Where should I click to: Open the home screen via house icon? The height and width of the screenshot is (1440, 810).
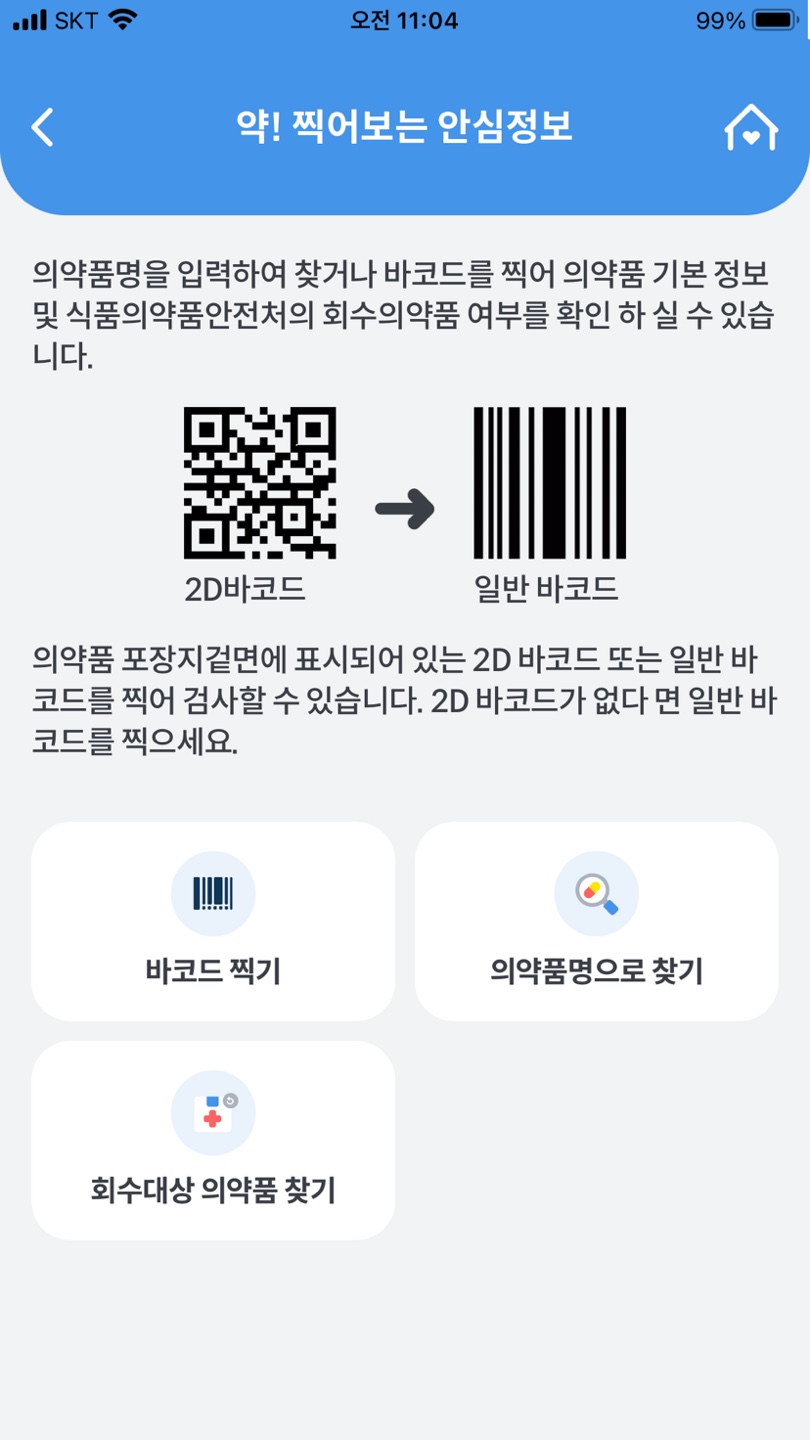tap(752, 127)
